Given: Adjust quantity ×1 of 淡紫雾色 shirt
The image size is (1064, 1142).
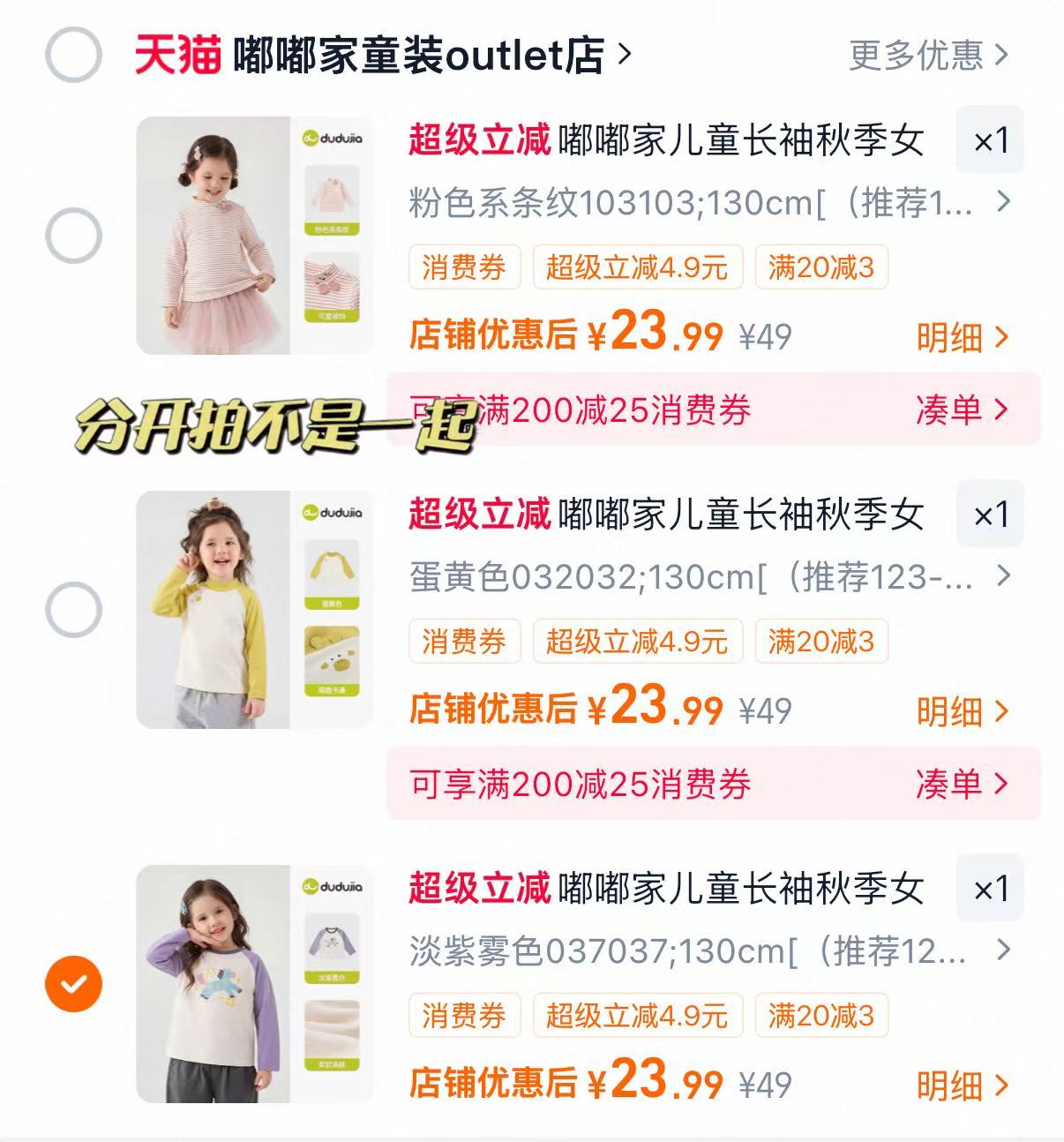Looking at the screenshot, I should tap(990, 888).
